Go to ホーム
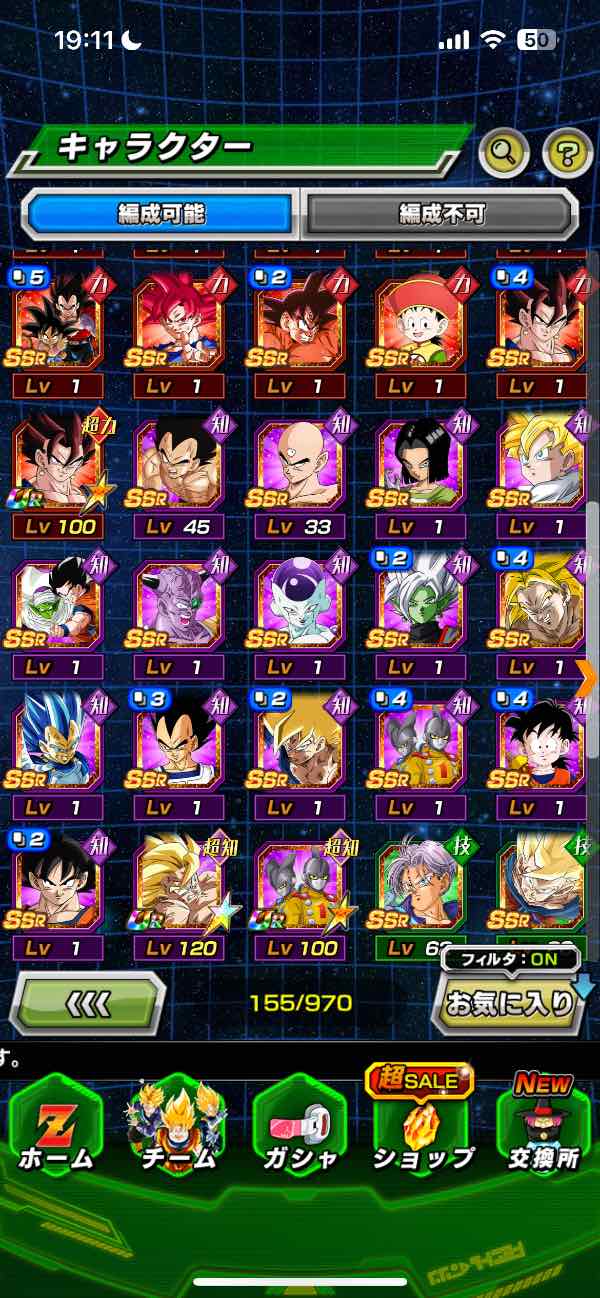Image resolution: width=600 pixels, height=1298 pixels. tap(57, 1127)
